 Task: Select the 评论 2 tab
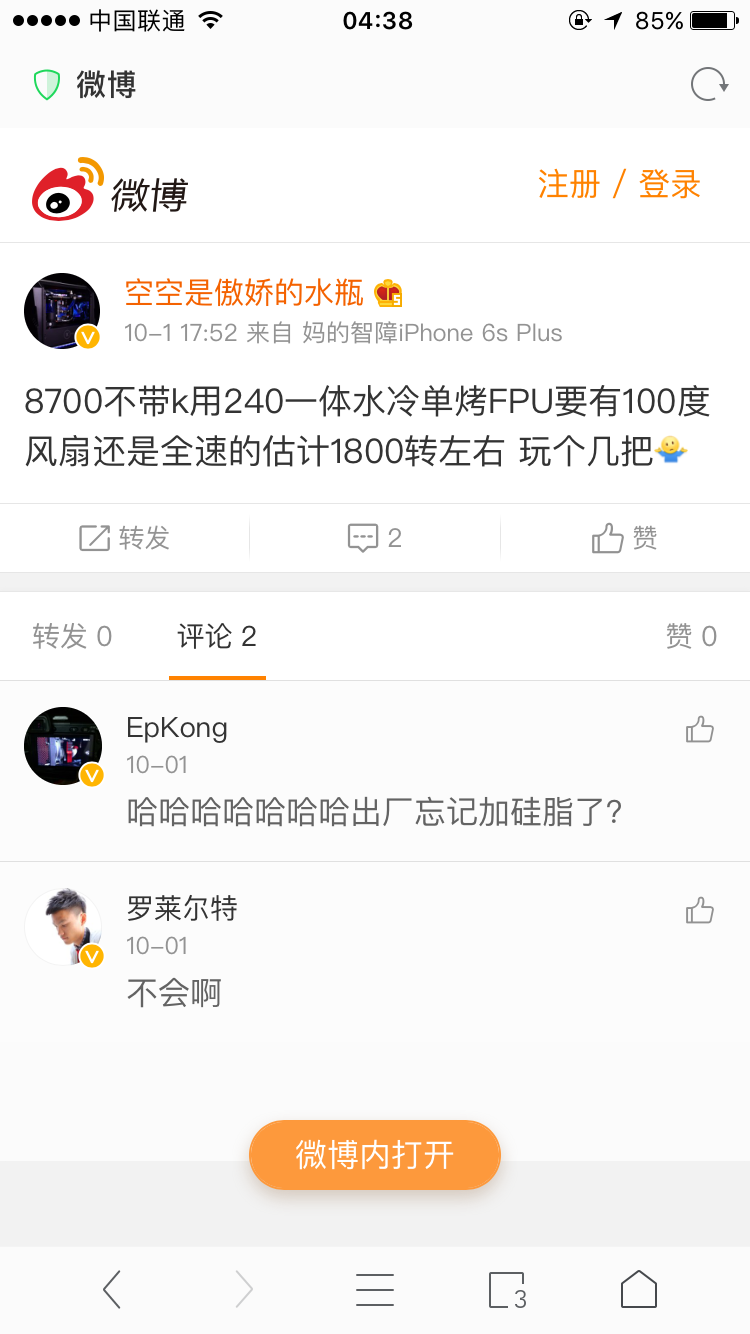pyautogui.click(x=217, y=636)
